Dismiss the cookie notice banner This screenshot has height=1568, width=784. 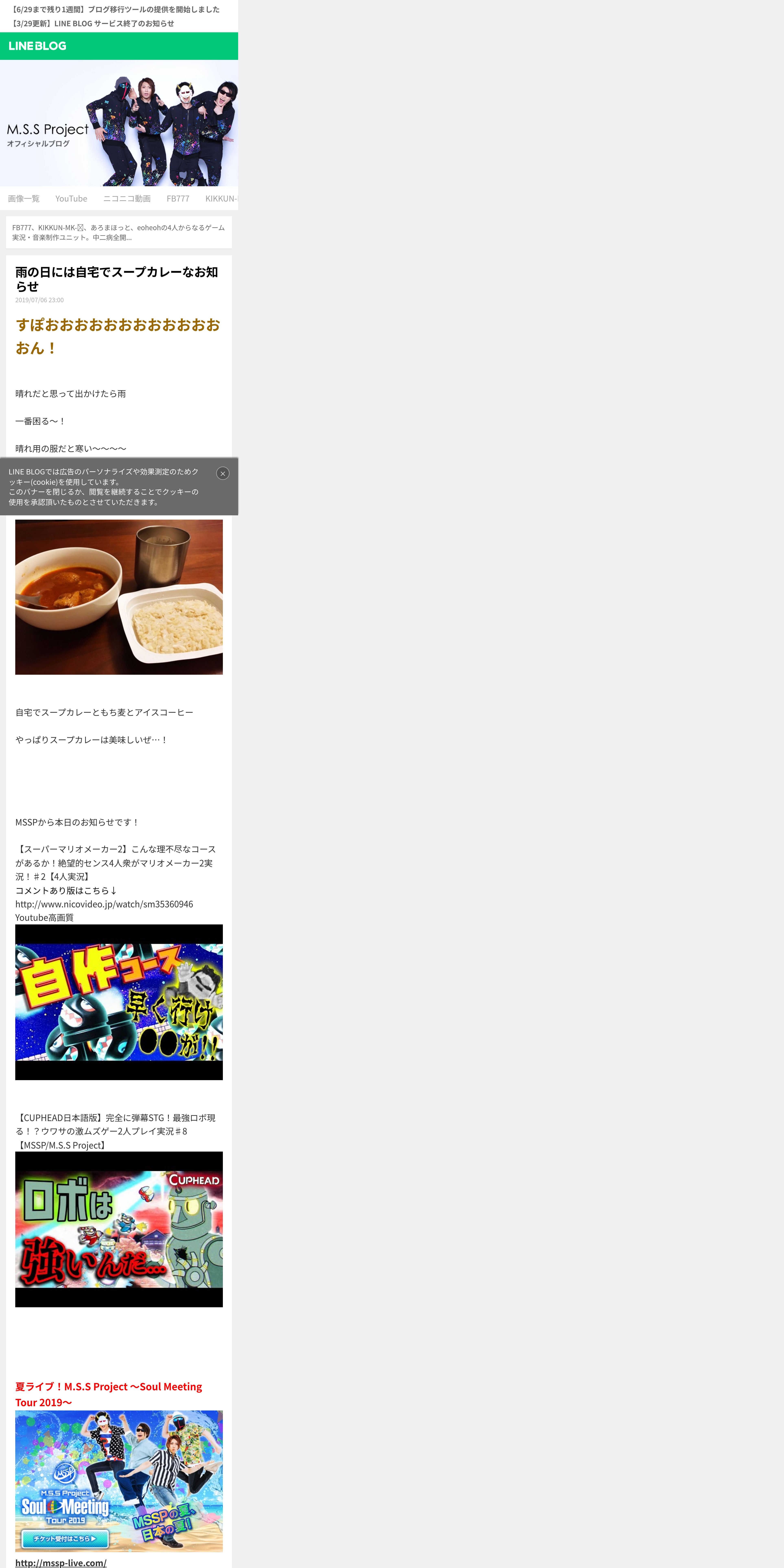point(223,474)
